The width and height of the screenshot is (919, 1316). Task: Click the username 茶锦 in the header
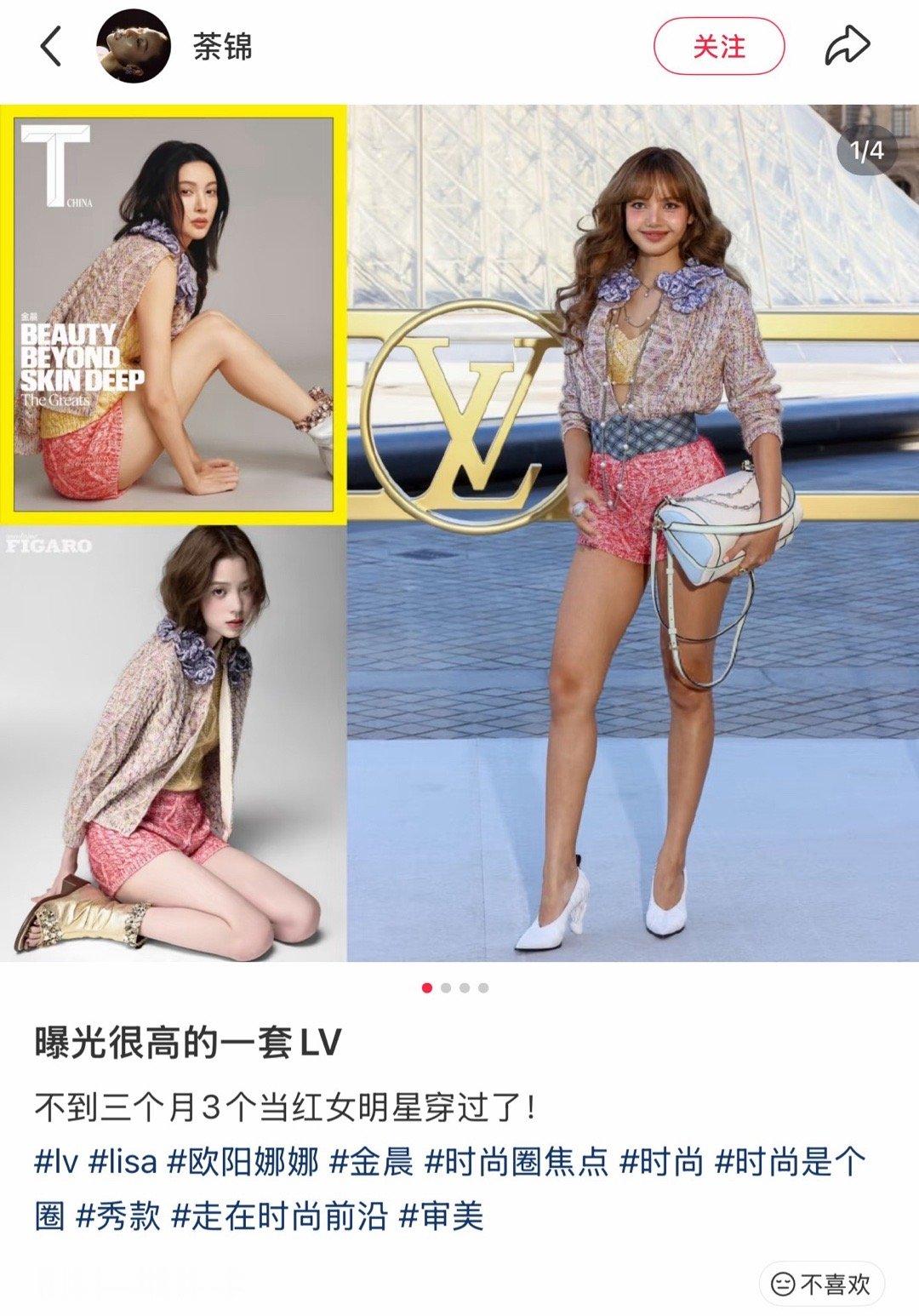click(x=223, y=47)
